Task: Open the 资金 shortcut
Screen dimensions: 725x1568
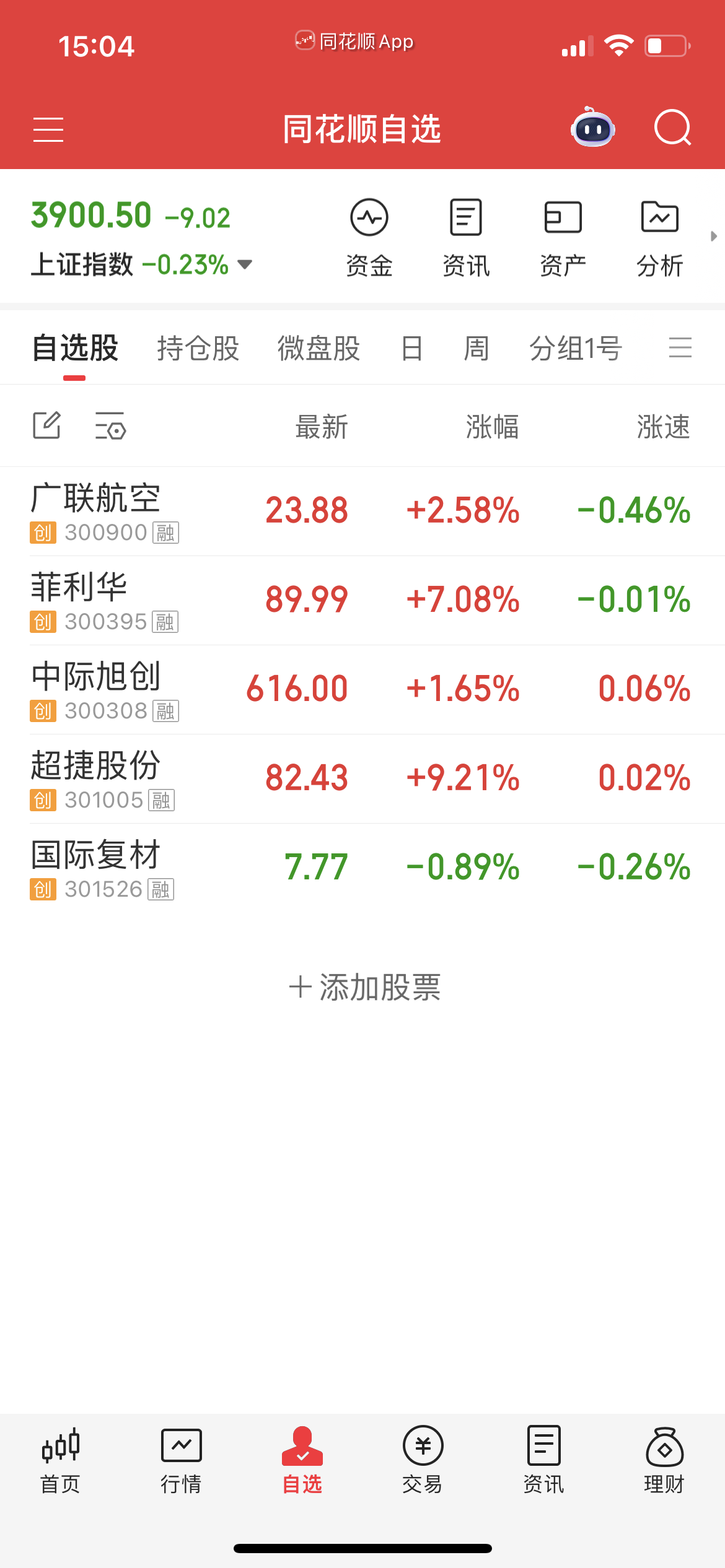Action: (x=369, y=237)
